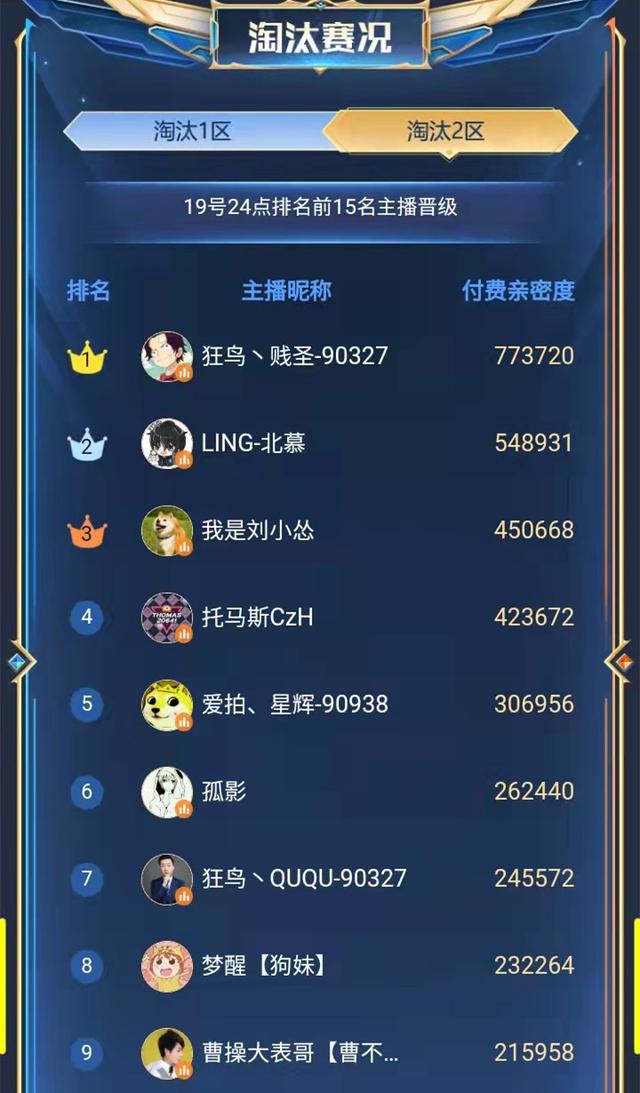Image resolution: width=640 pixels, height=1093 pixels.
Task: View 狂鸟丶QUQU-90327's entry
Action: click(303, 878)
